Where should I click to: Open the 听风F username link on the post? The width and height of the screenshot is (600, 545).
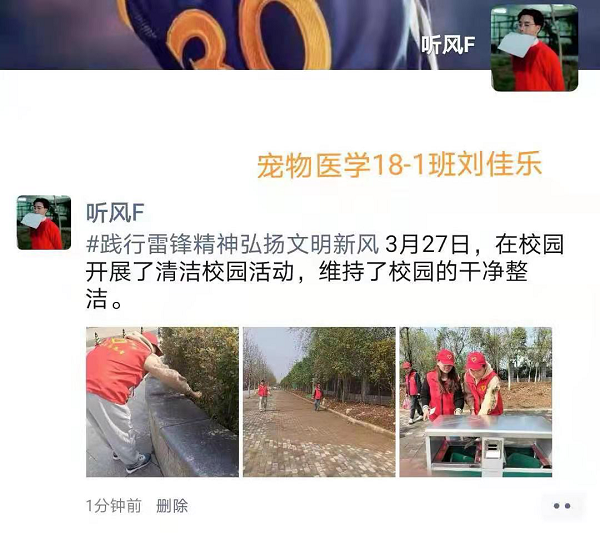[x=116, y=212]
